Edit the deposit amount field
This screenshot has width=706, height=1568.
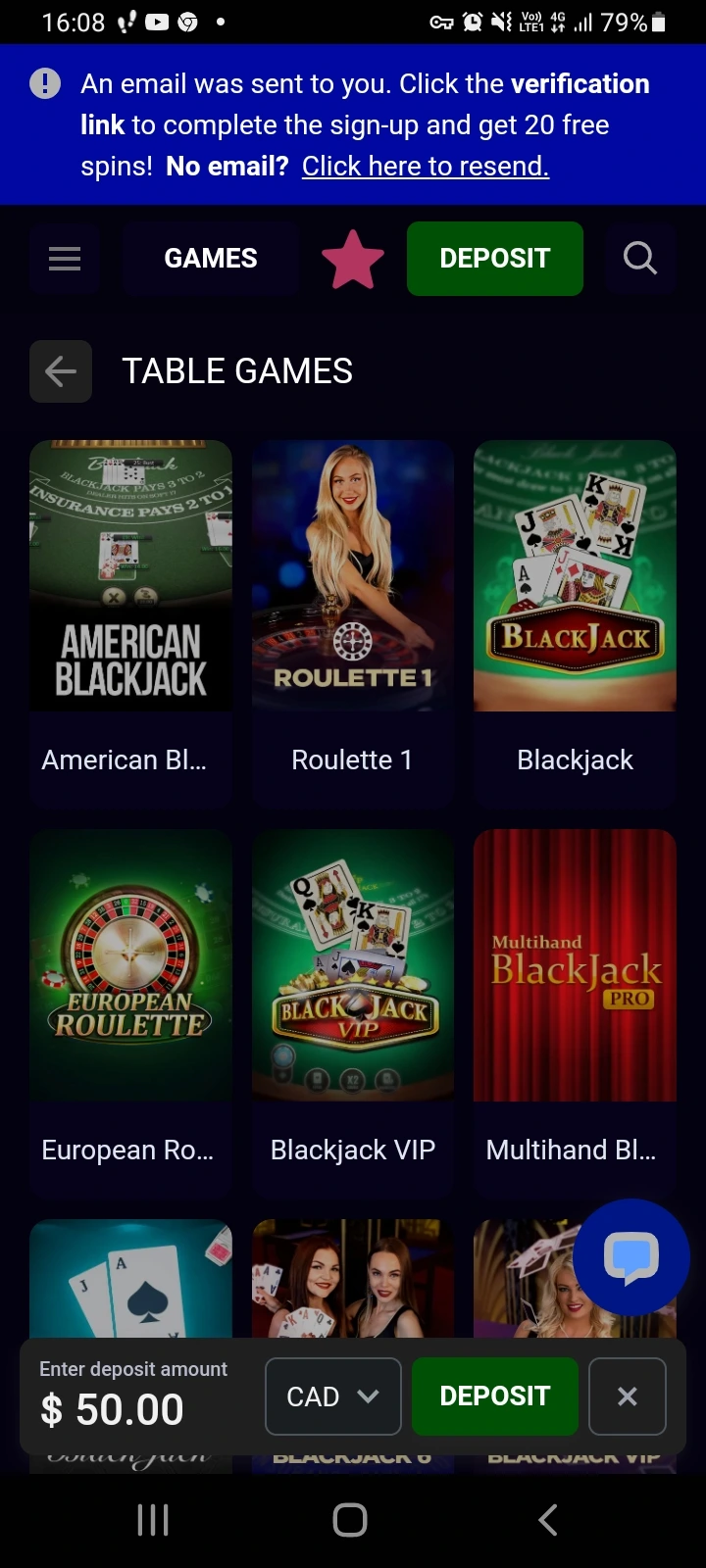click(133, 1396)
